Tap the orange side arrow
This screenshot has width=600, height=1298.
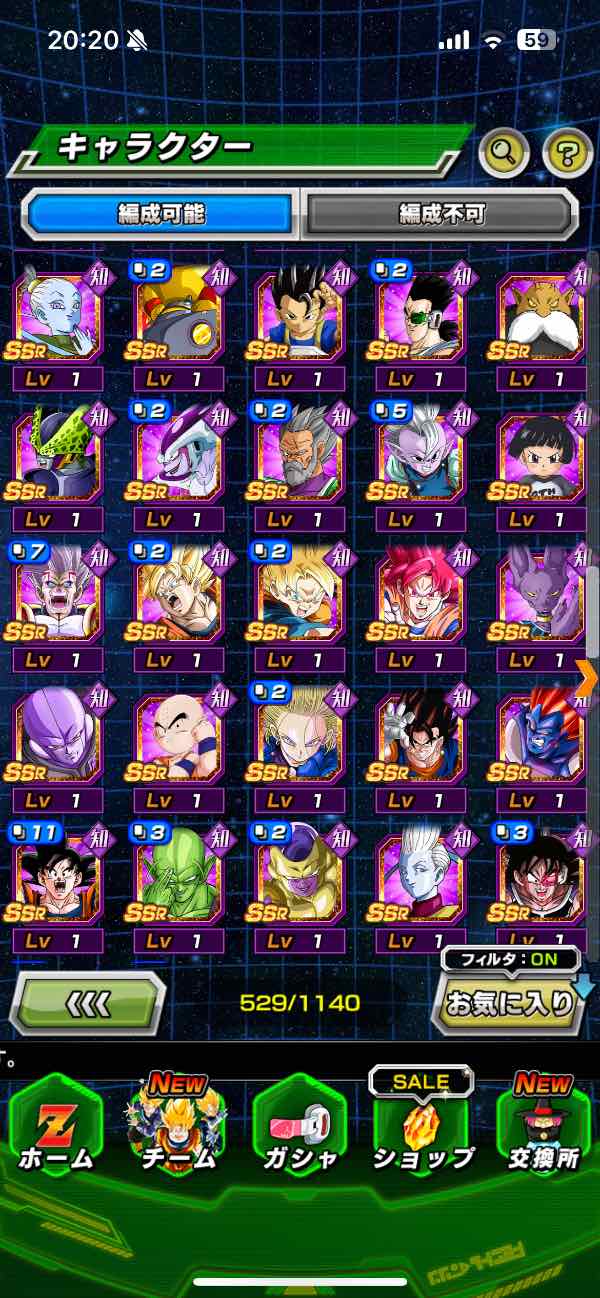(x=586, y=677)
